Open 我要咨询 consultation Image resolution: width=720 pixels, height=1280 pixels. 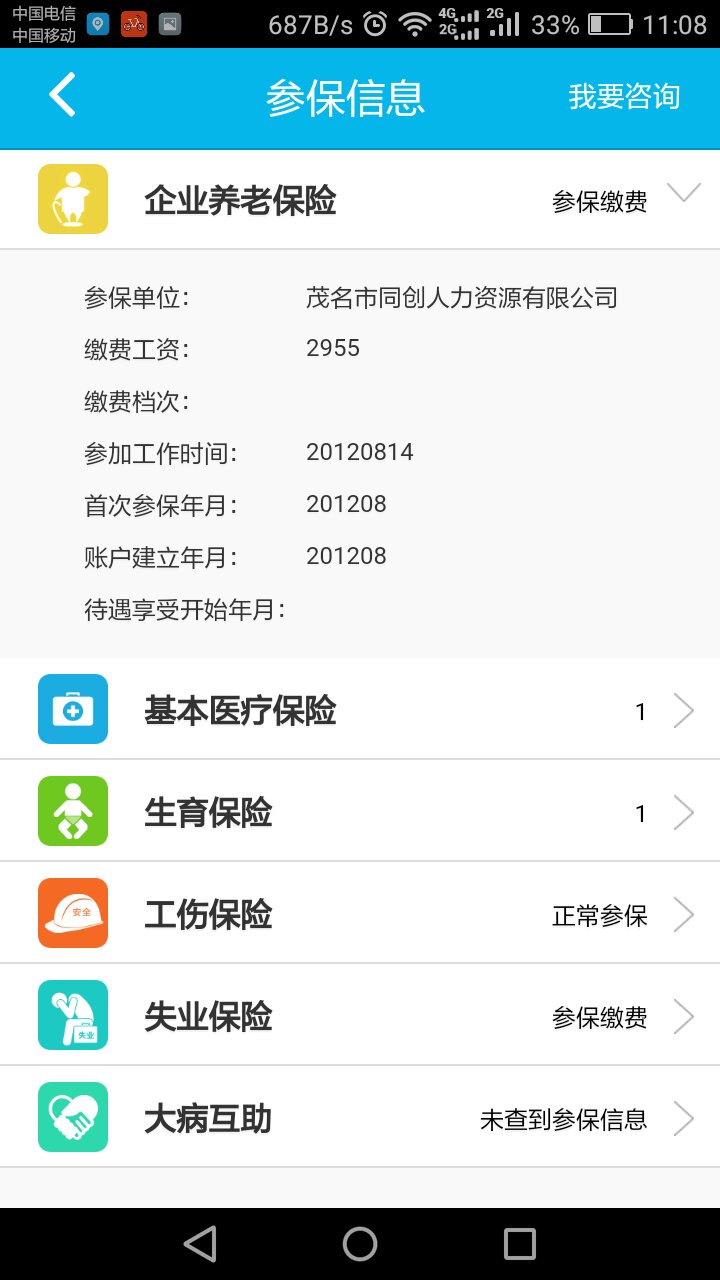click(x=624, y=97)
